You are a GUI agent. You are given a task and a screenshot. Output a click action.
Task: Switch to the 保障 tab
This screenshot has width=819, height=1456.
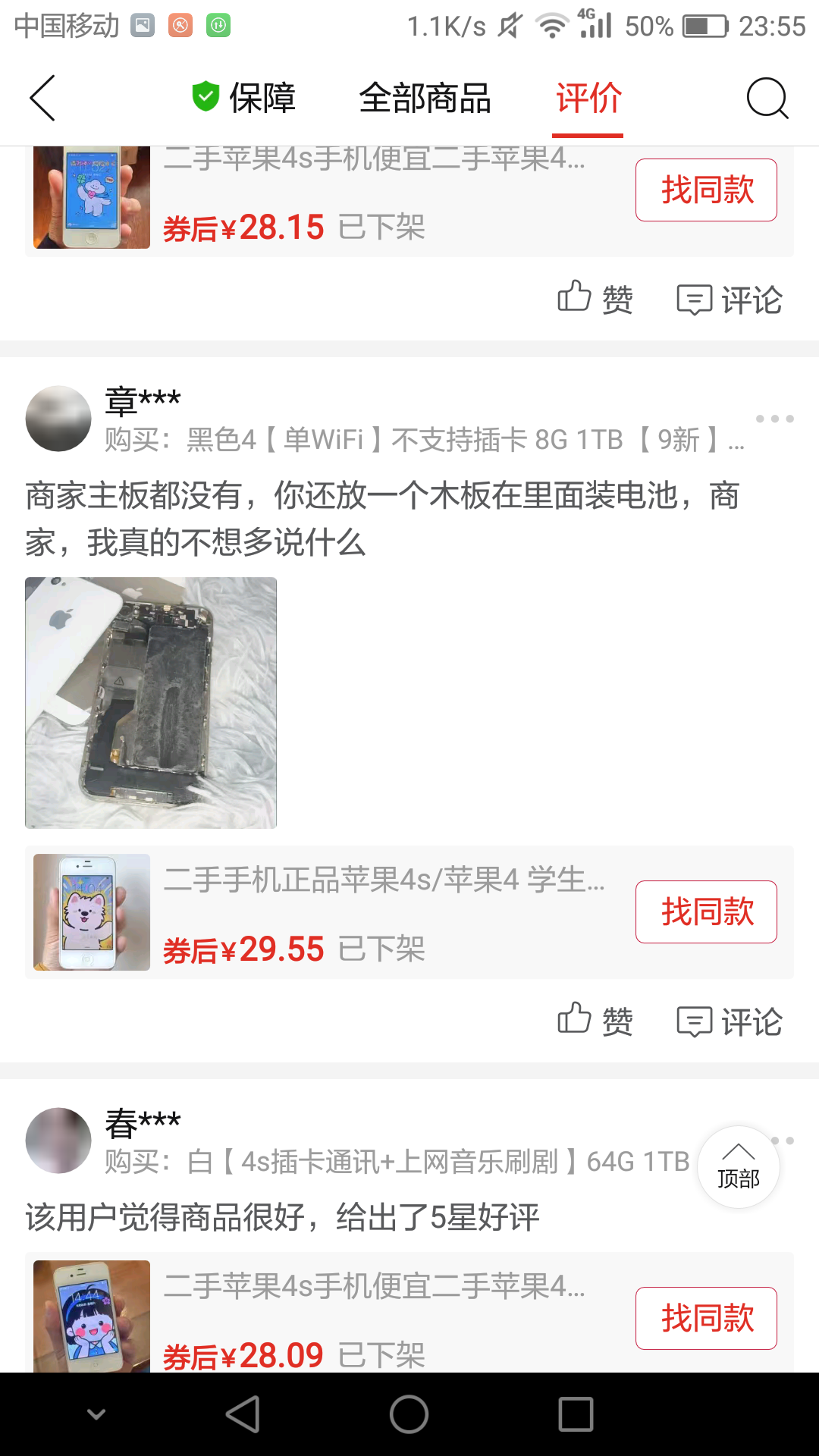pyautogui.click(x=244, y=98)
